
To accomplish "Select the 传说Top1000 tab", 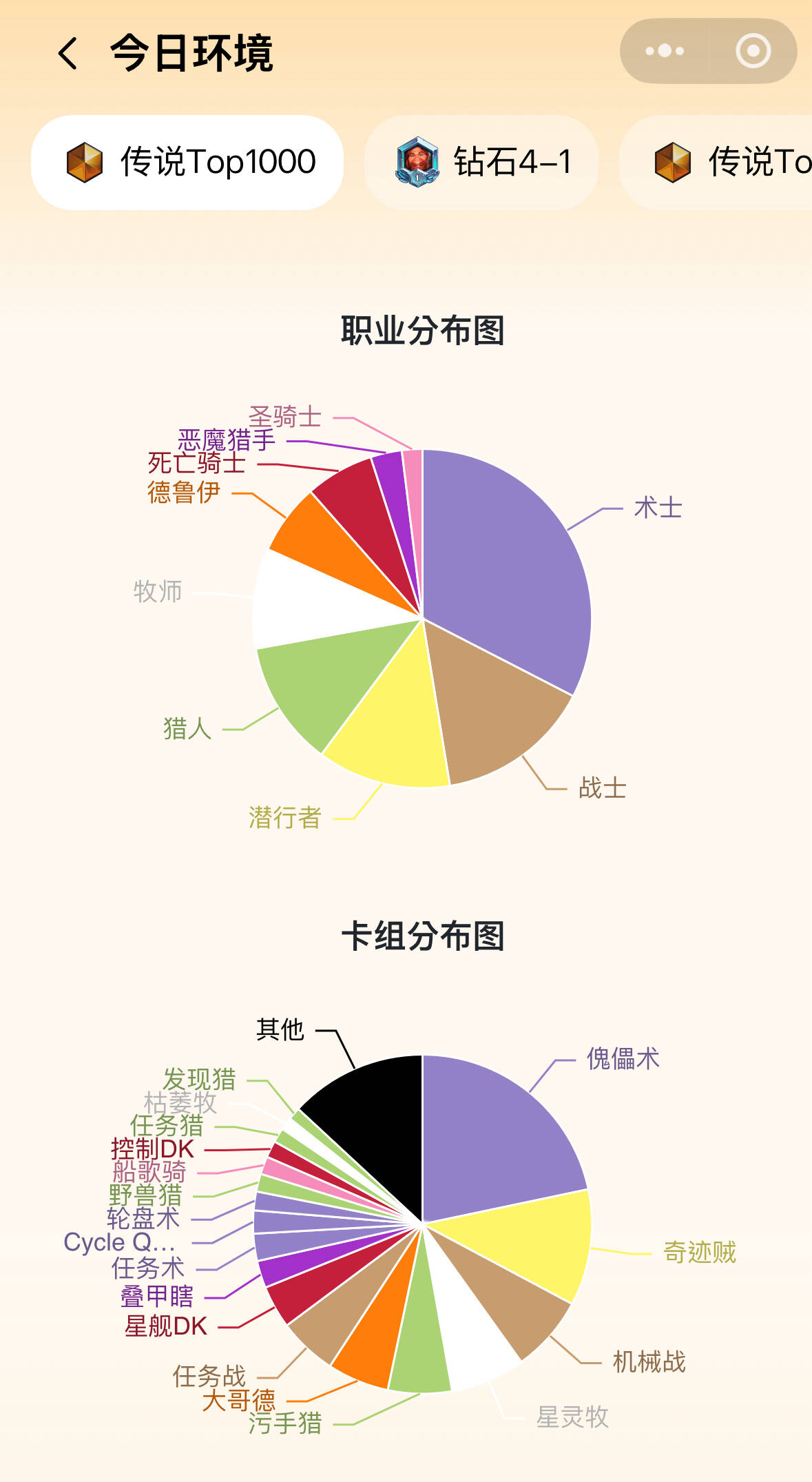I will 187,163.
